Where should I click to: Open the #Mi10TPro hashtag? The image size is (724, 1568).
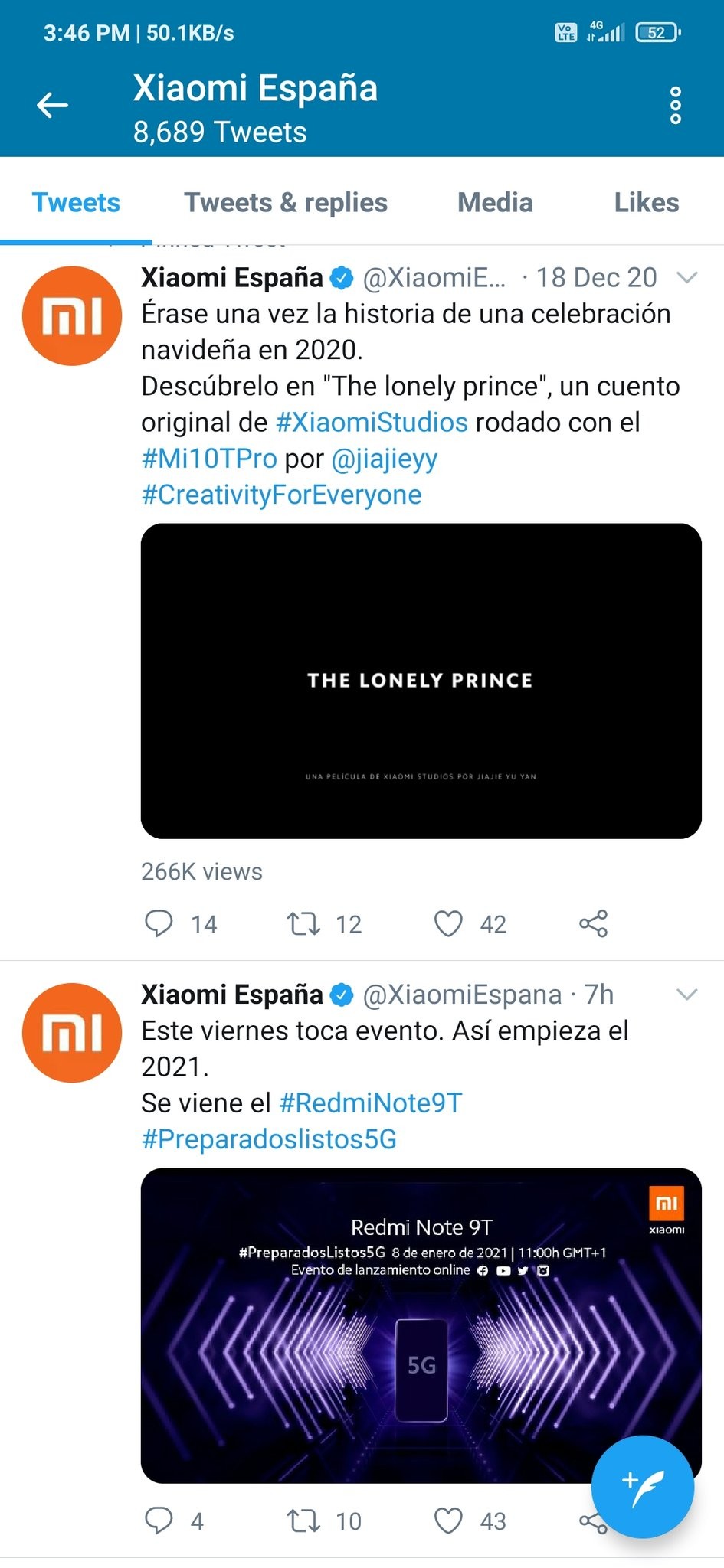(x=209, y=459)
